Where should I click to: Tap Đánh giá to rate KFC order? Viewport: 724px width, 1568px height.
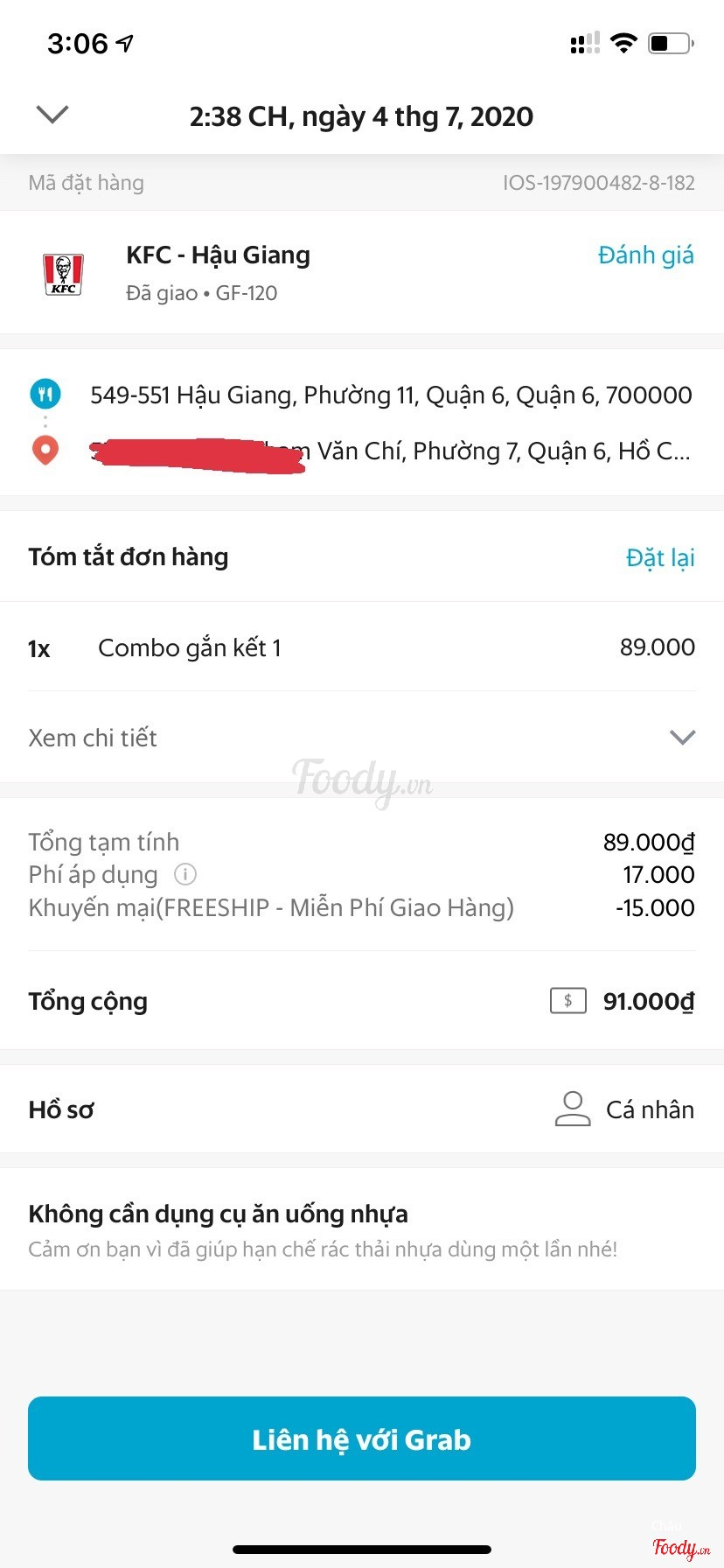645,255
